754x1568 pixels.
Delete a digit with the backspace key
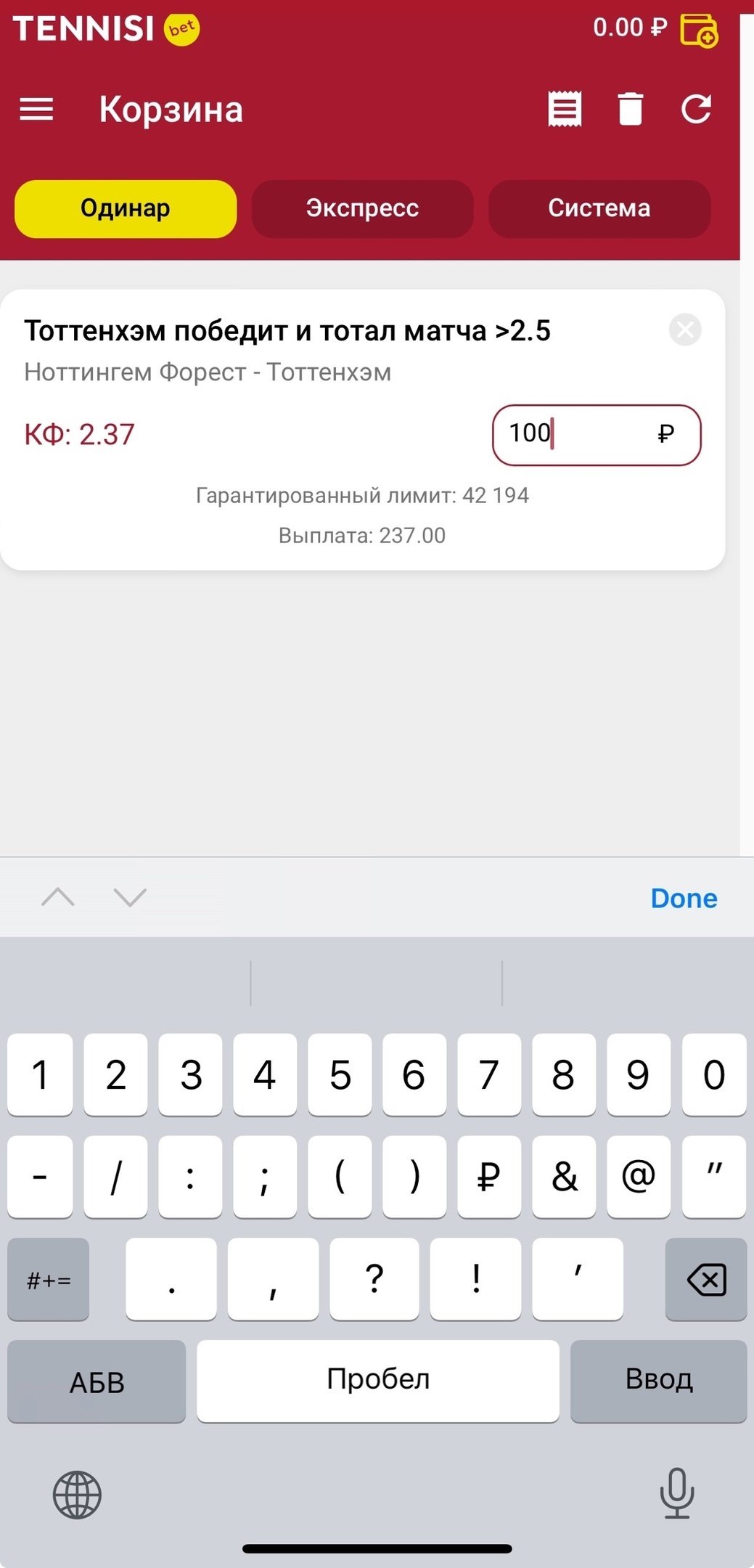[x=705, y=1279]
